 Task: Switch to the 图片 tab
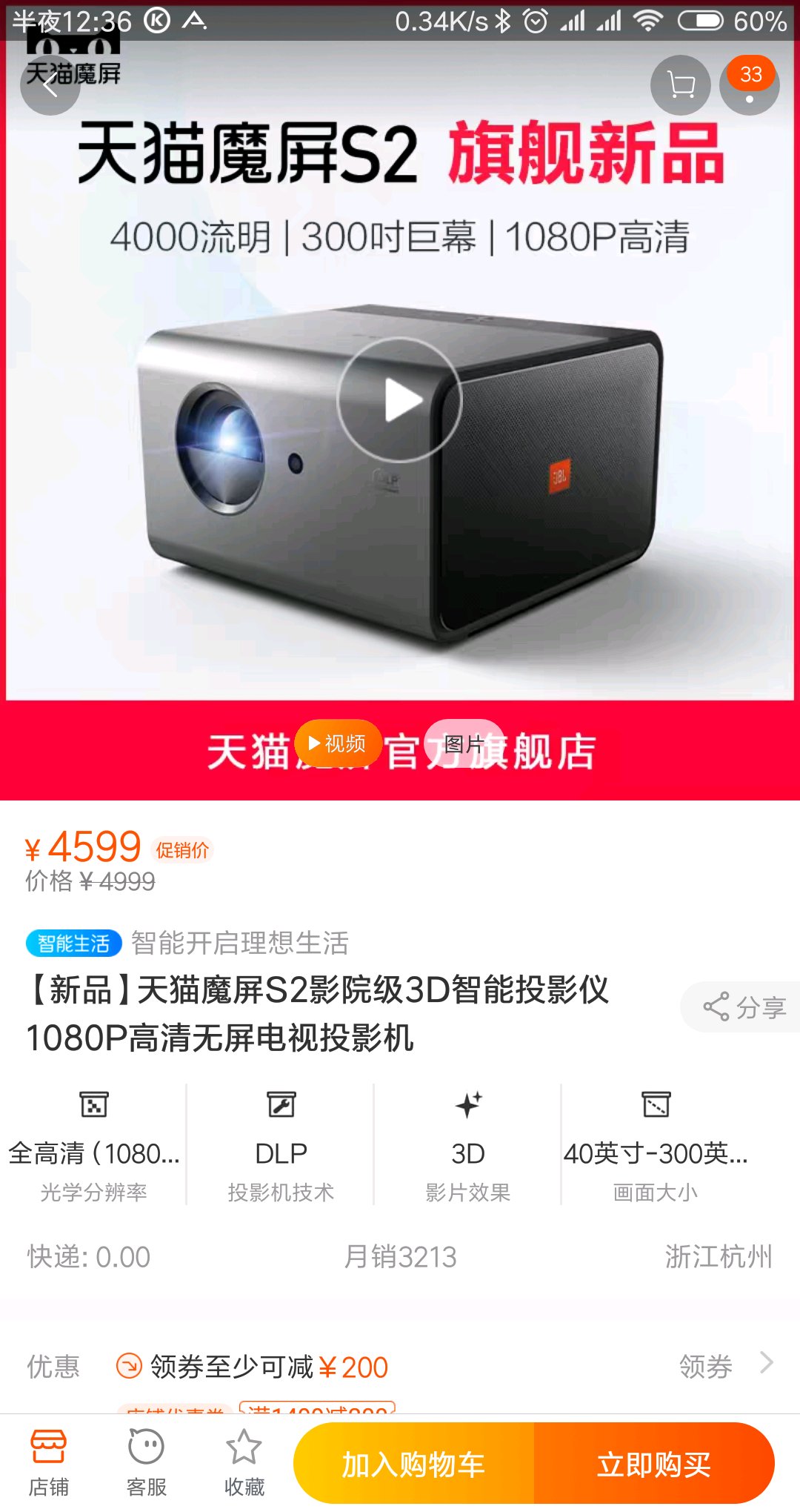click(x=464, y=743)
